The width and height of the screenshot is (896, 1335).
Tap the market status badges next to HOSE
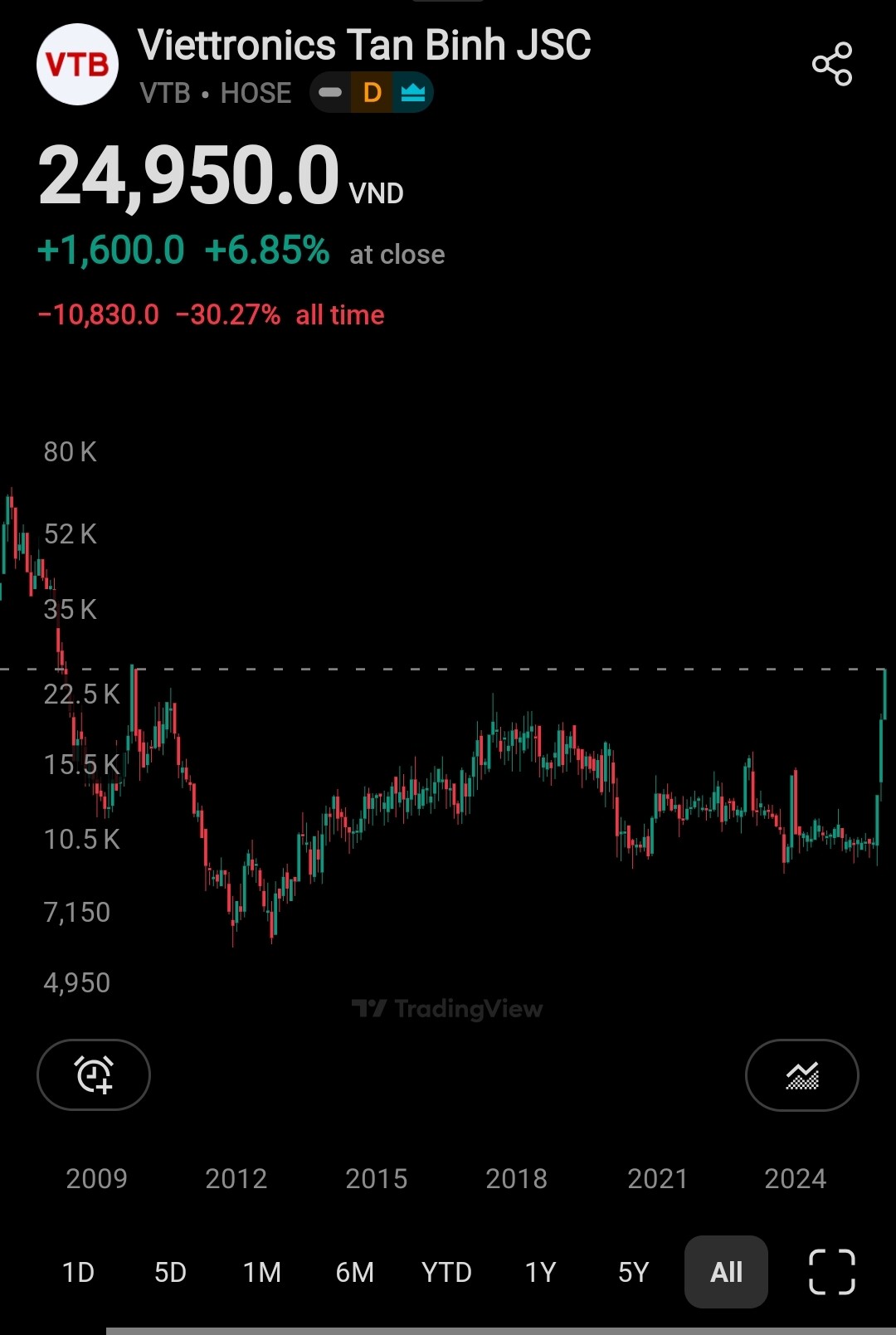(x=372, y=93)
